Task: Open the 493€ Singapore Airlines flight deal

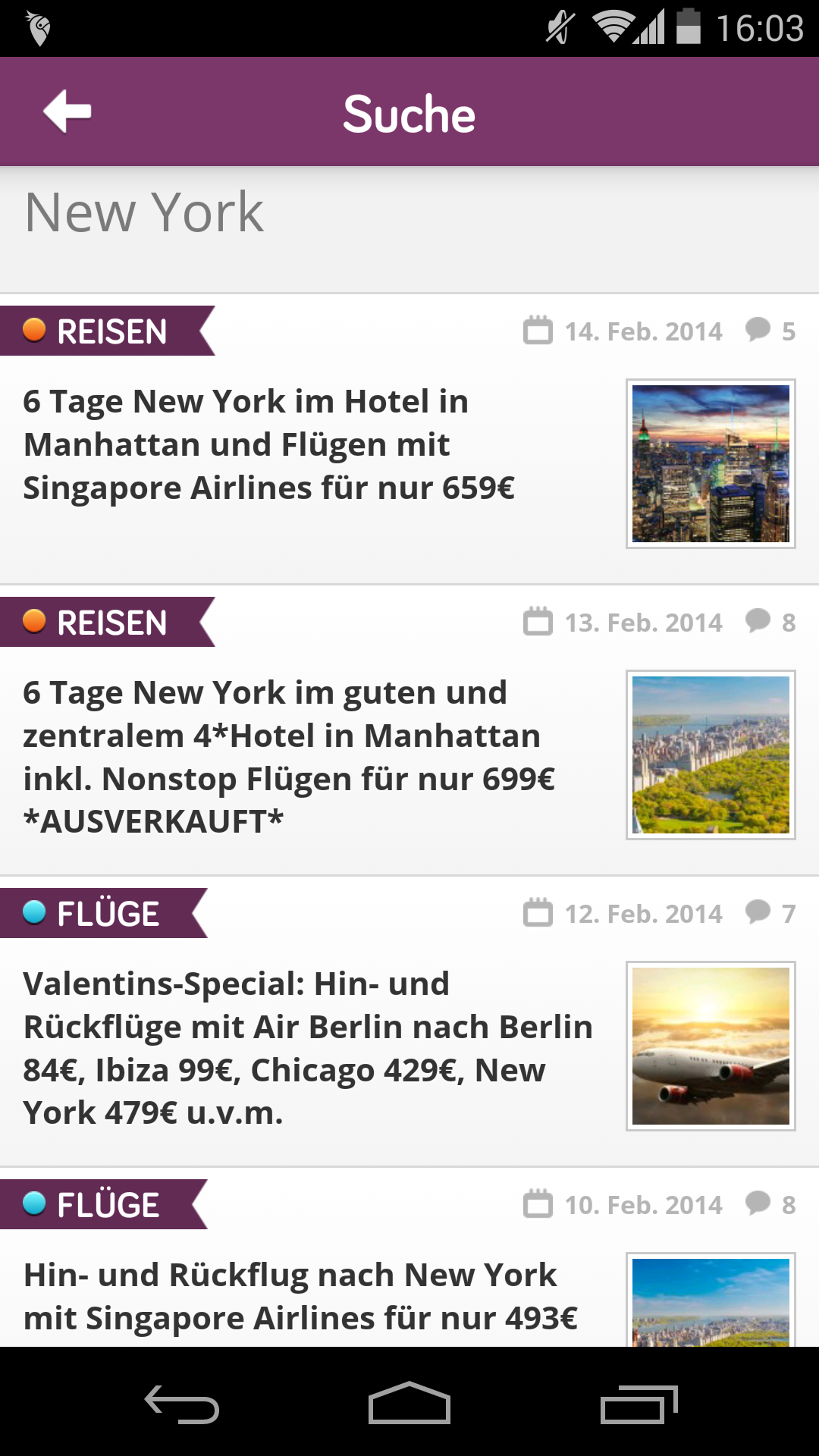Action: pyautogui.click(x=301, y=1297)
